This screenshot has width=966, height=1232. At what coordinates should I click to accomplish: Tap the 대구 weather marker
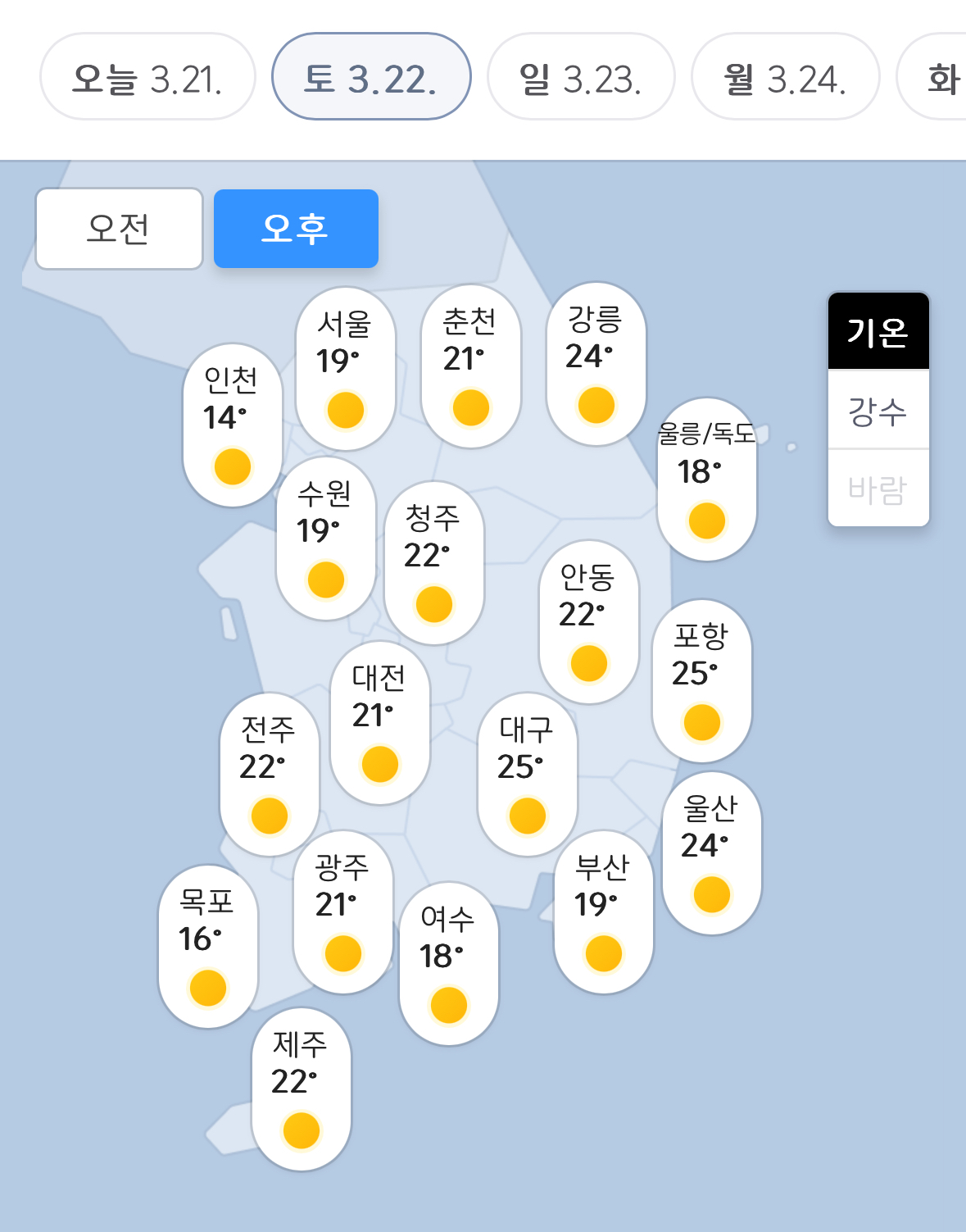tap(527, 774)
